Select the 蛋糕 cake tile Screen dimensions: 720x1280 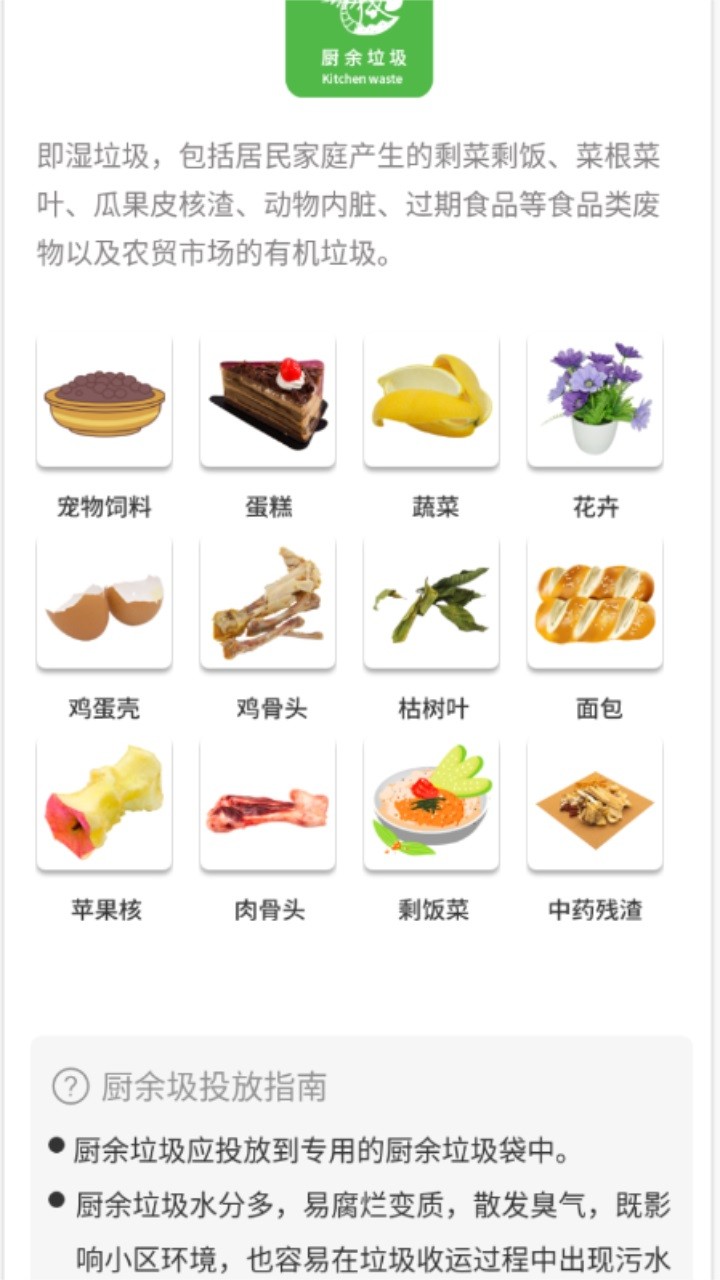click(268, 402)
